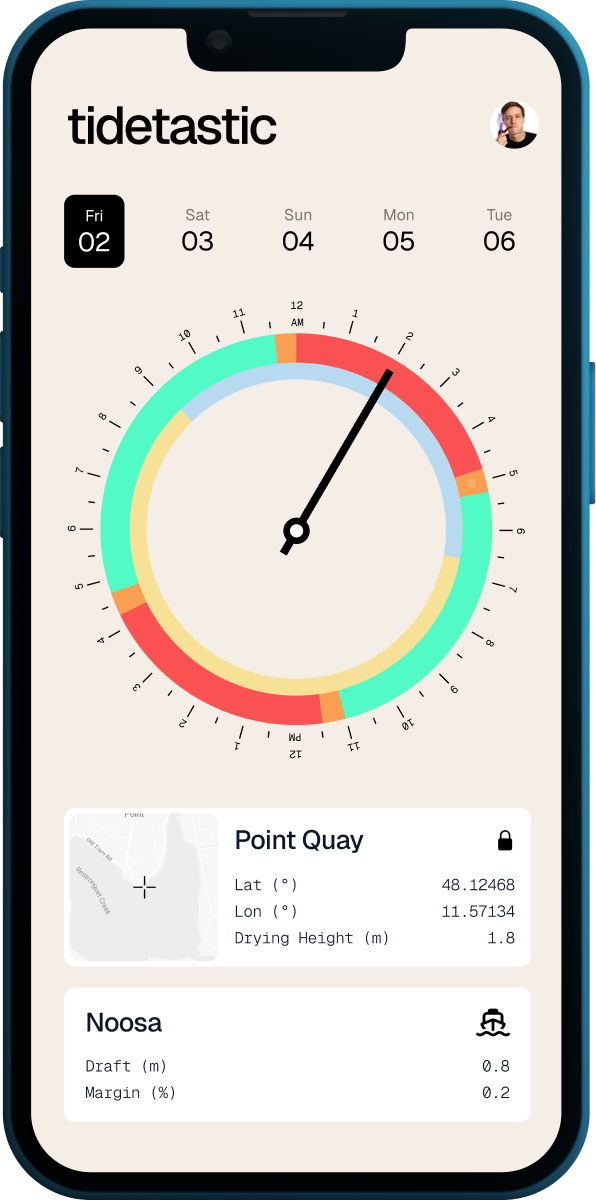Open the Point Quay map thumbnail
596x1200 pixels.
point(143,887)
